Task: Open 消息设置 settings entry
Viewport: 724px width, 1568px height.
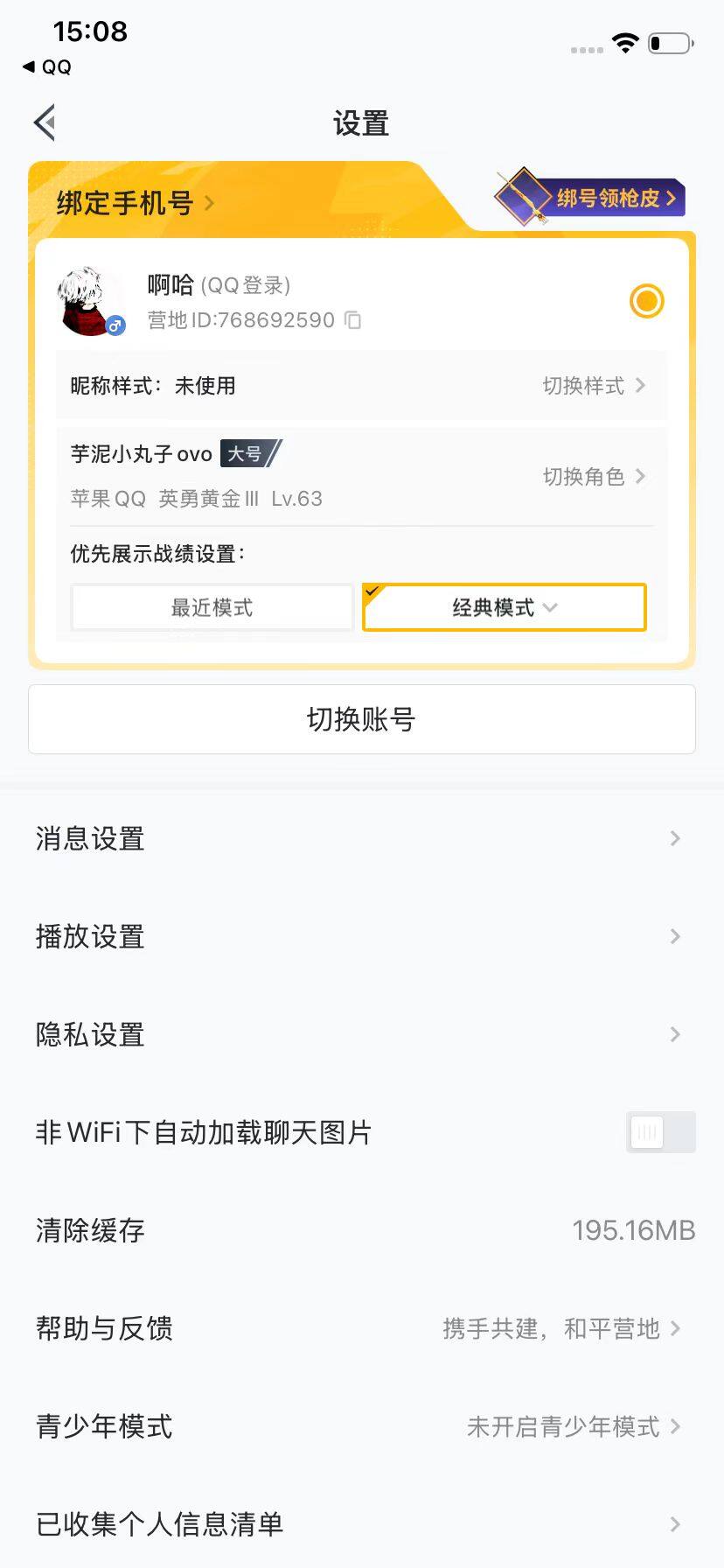Action: click(88, 837)
